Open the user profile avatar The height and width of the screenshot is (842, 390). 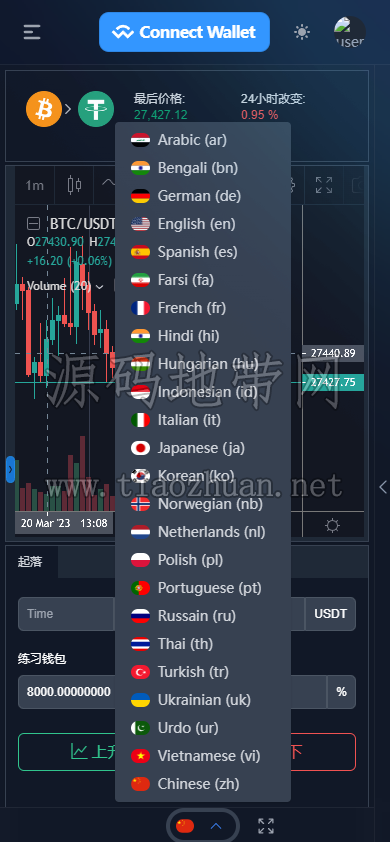click(350, 32)
